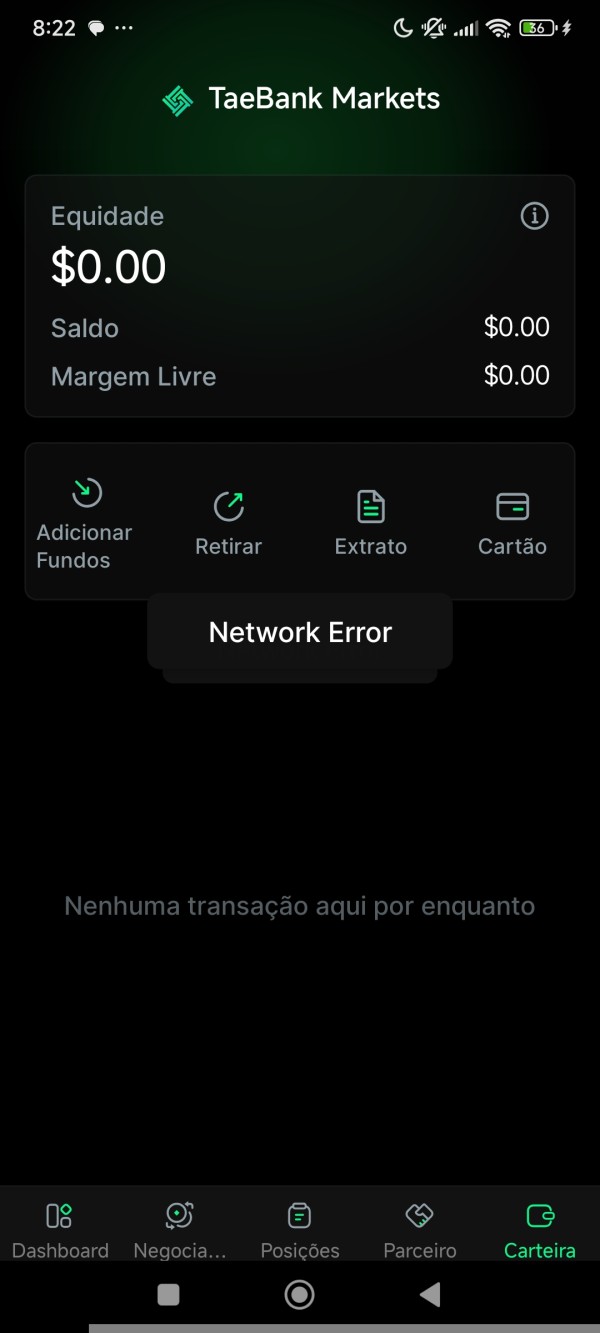Open the Parceiro tab

coord(420,1230)
